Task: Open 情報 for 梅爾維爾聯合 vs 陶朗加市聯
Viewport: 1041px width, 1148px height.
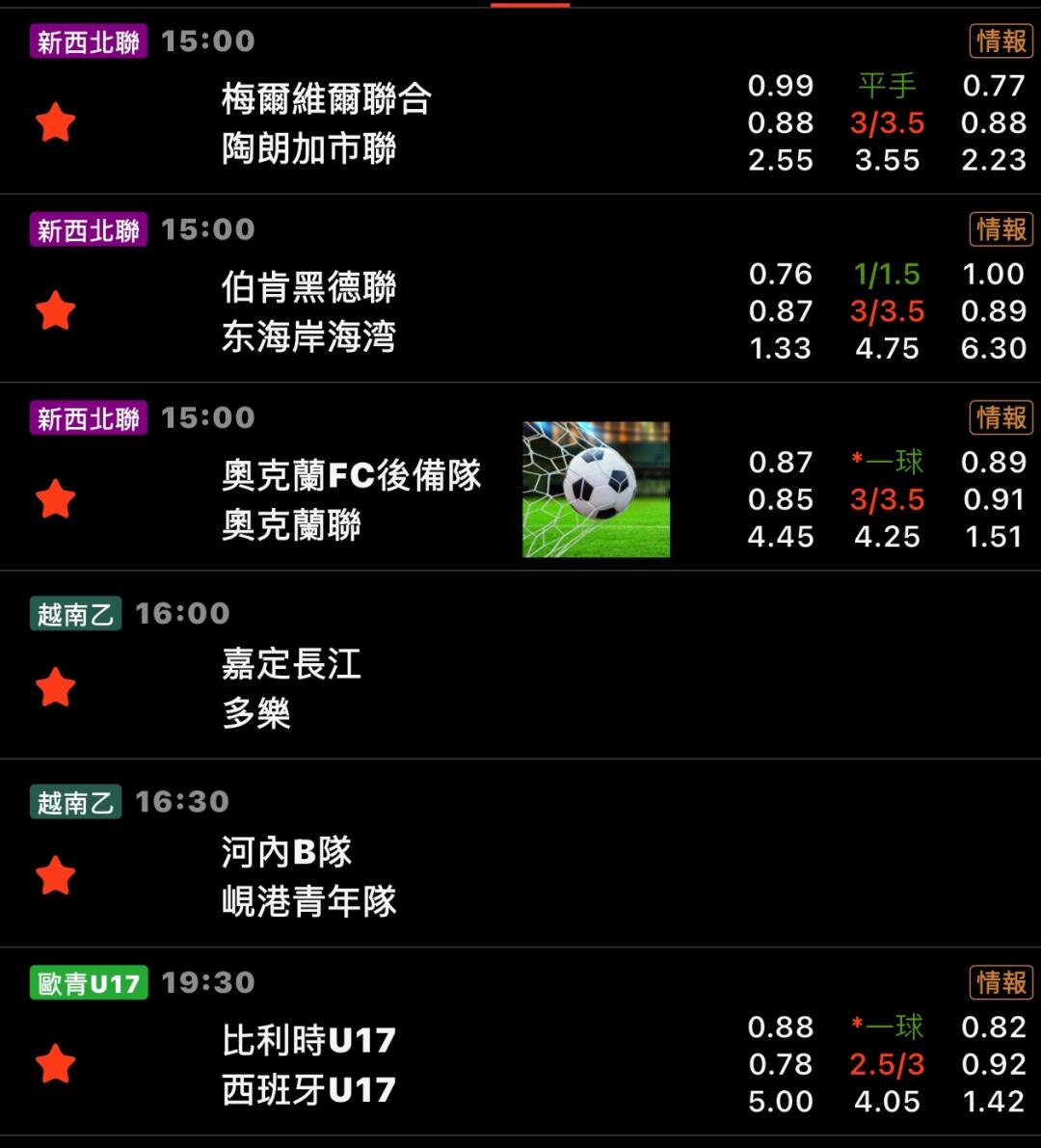Action: (1001, 41)
